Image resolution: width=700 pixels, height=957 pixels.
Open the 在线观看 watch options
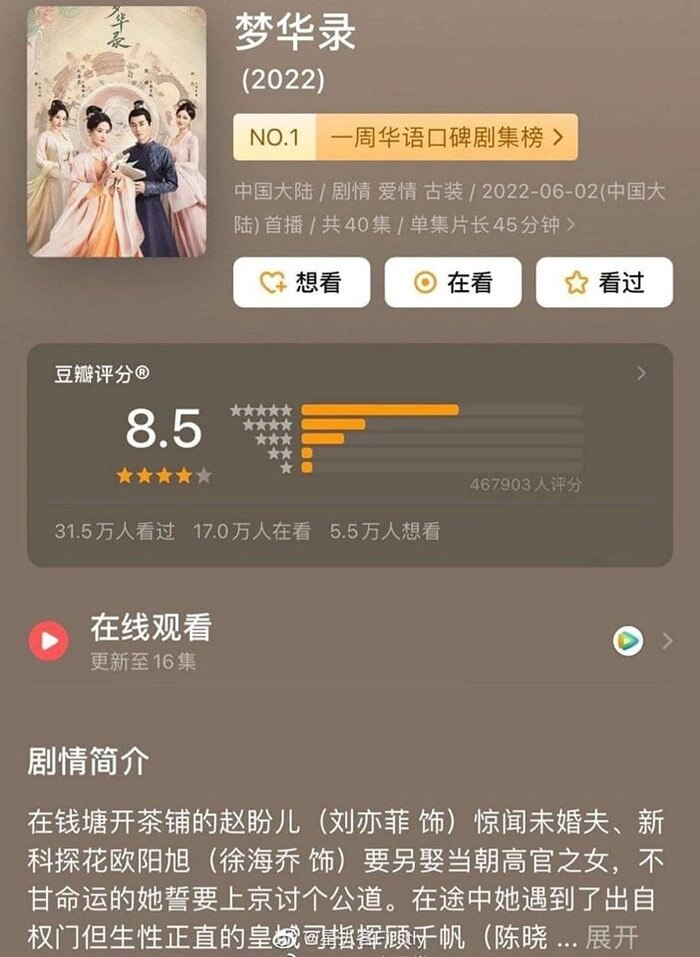[x=349, y=640]
